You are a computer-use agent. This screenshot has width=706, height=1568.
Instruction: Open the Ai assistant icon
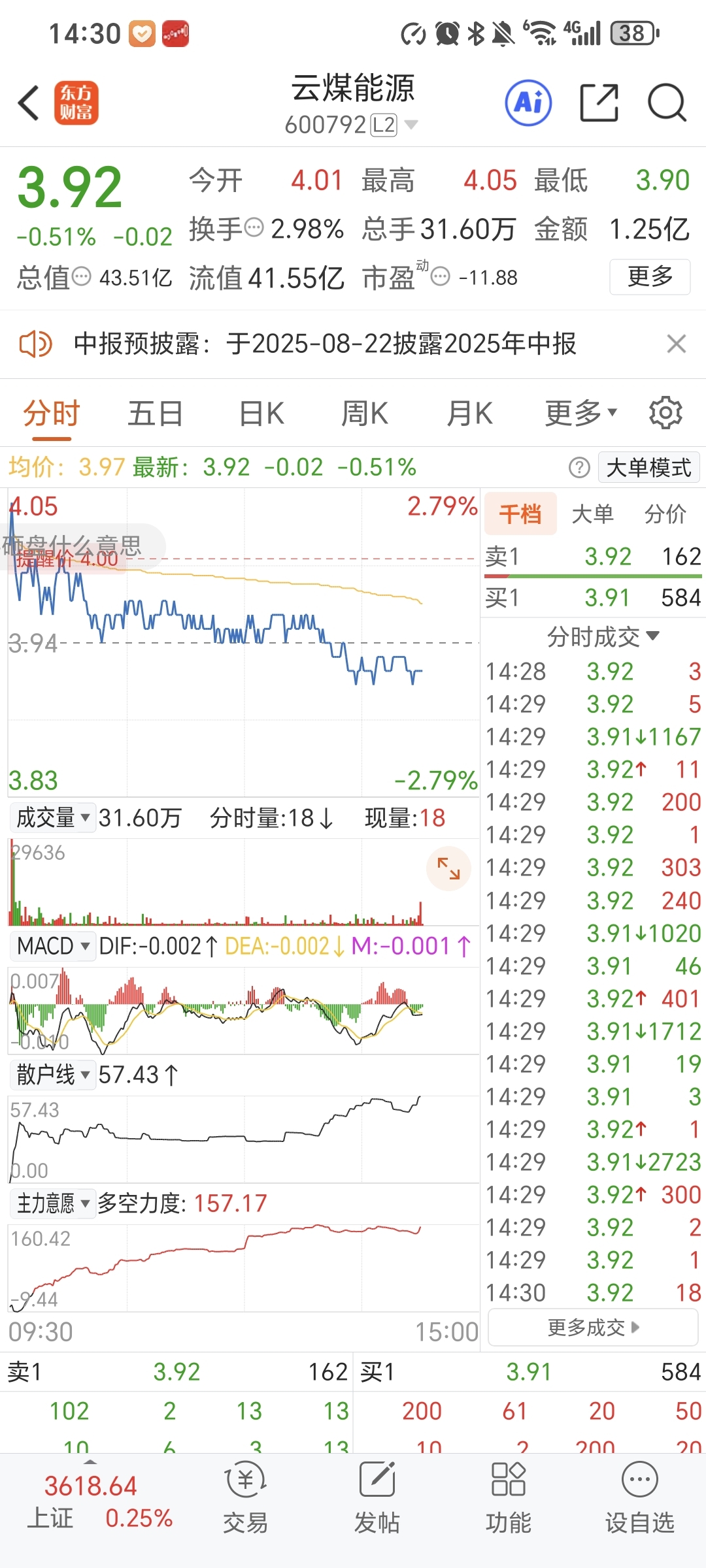[528, 103]
